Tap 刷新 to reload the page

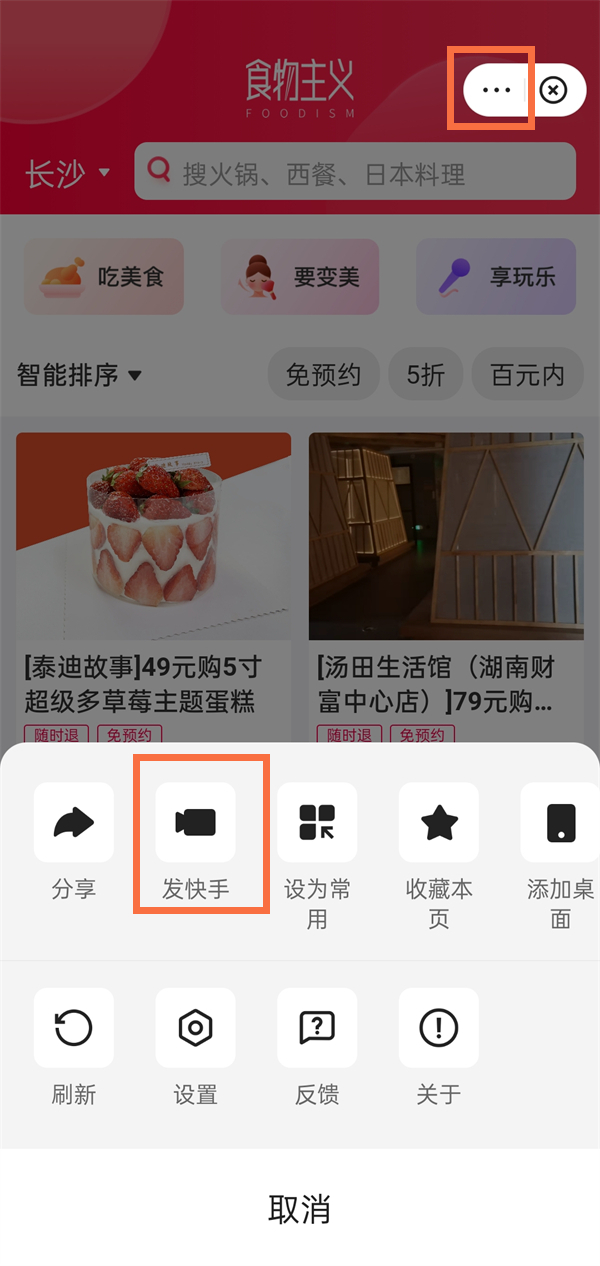click(74, 1028)
